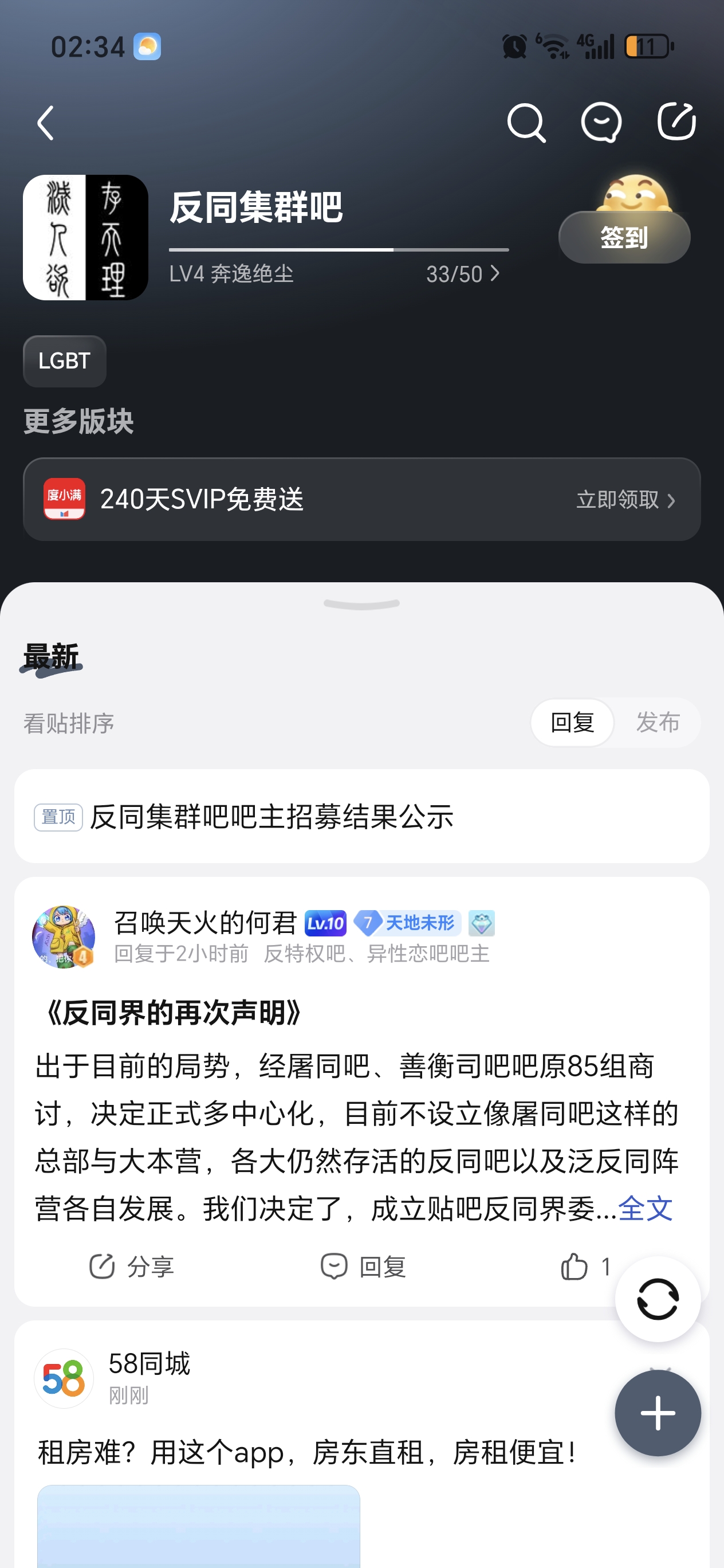
Task: Sort posts by 回复
Action: 572,723
